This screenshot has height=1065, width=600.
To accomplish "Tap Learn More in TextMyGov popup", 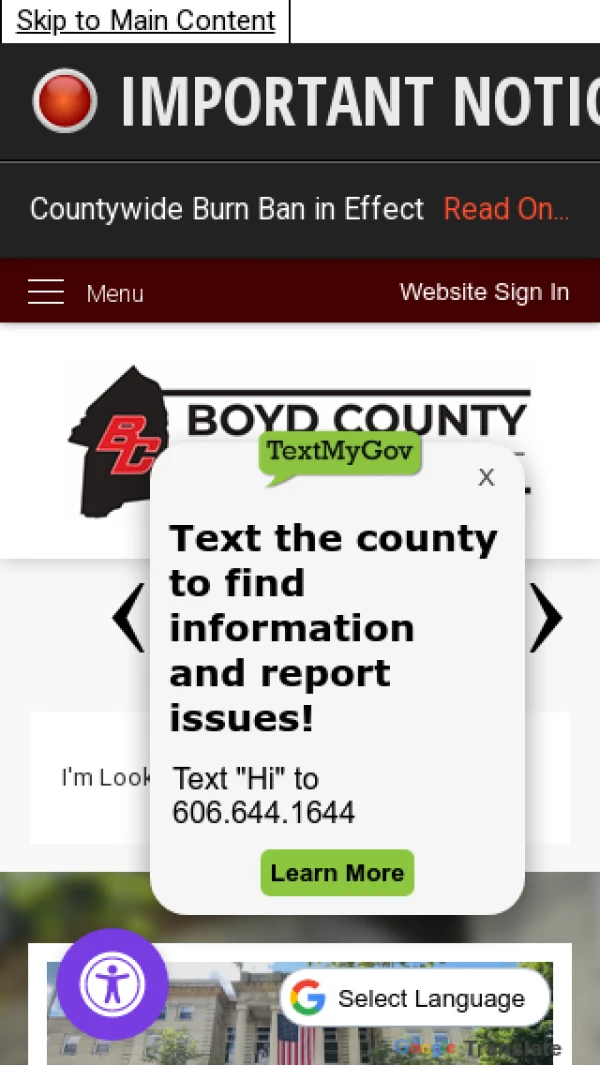I will pos(337,873).
